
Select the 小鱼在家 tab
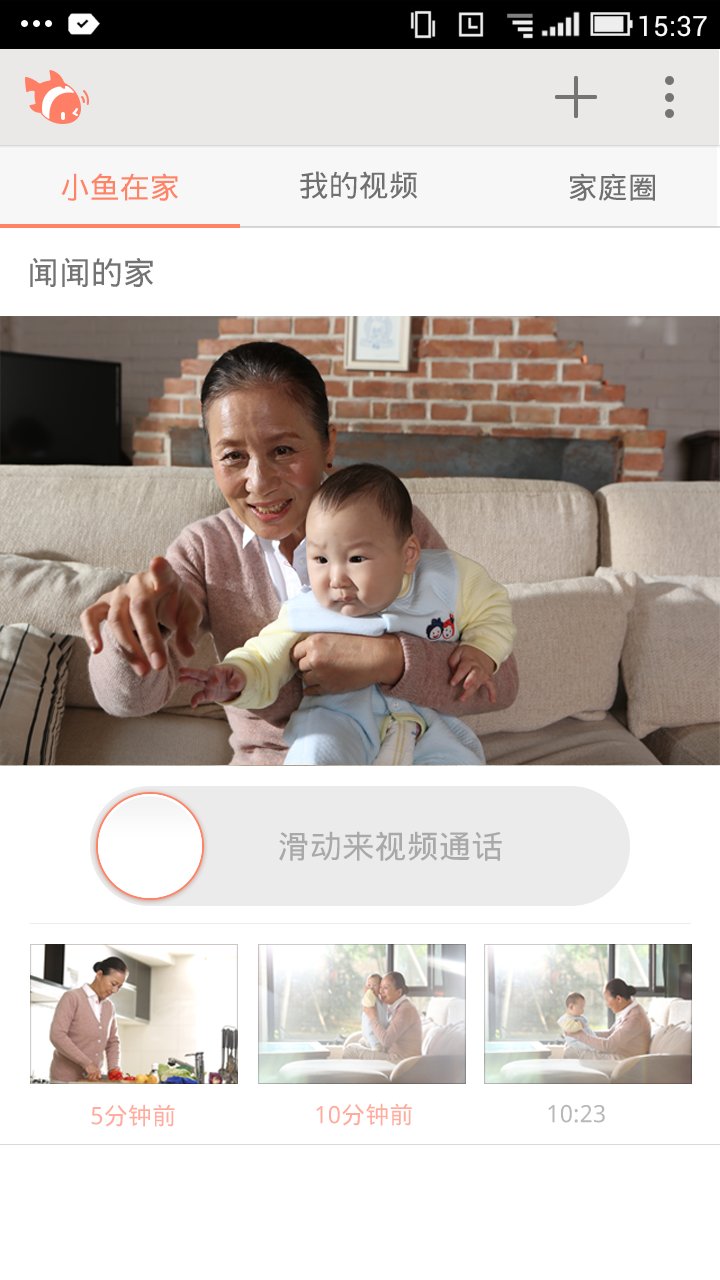click(120, 187)
